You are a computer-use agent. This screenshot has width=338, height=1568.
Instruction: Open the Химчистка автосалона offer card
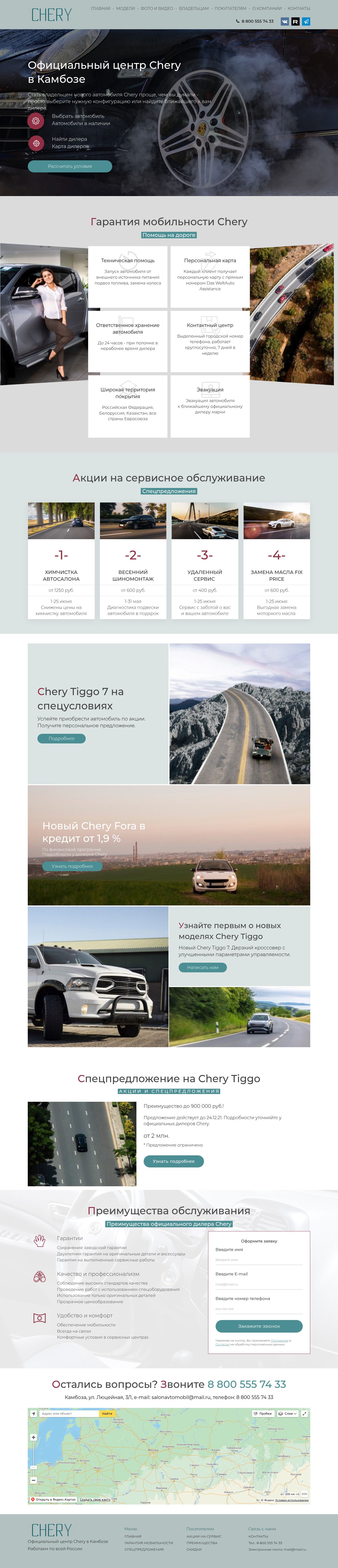61,560
